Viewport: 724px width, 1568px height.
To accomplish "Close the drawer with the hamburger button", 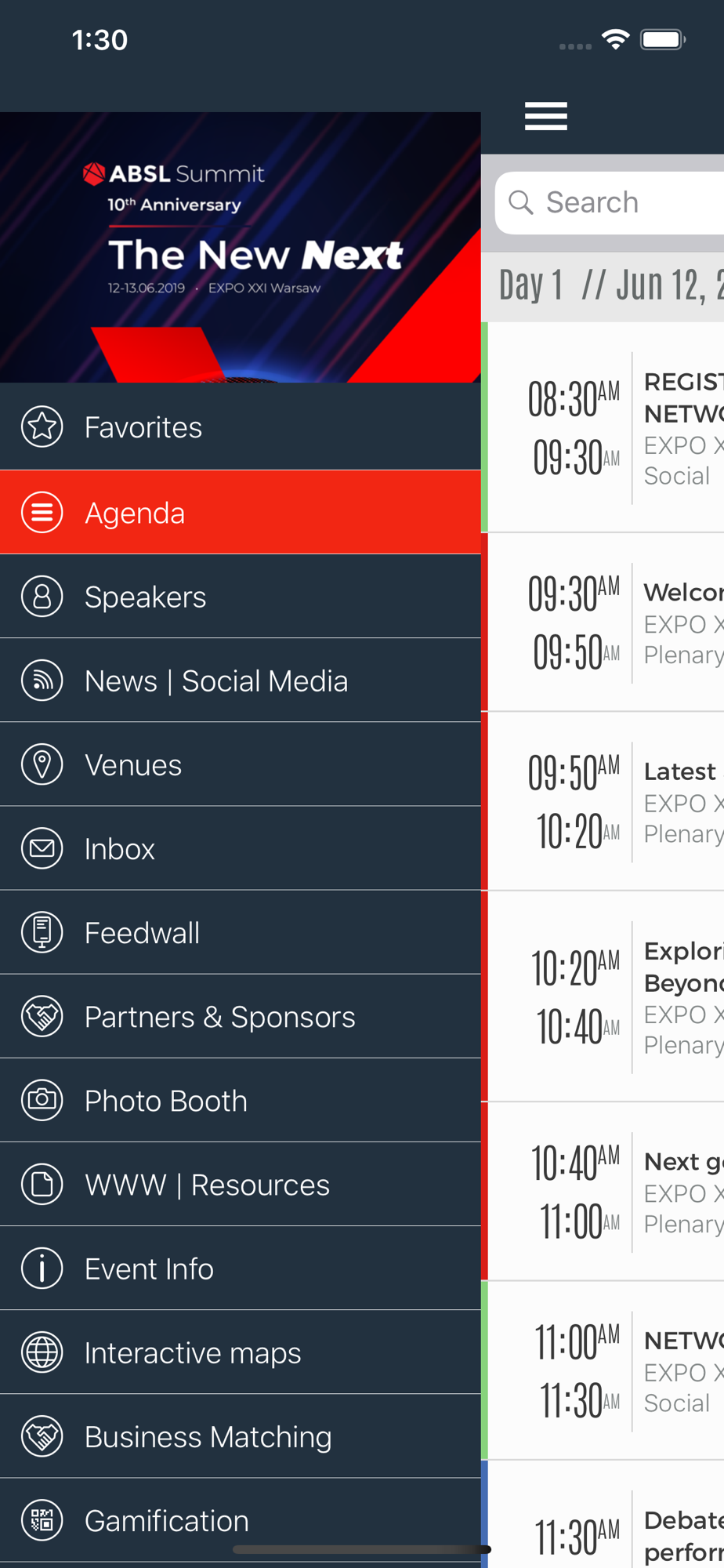I will (x=546, y=116).
